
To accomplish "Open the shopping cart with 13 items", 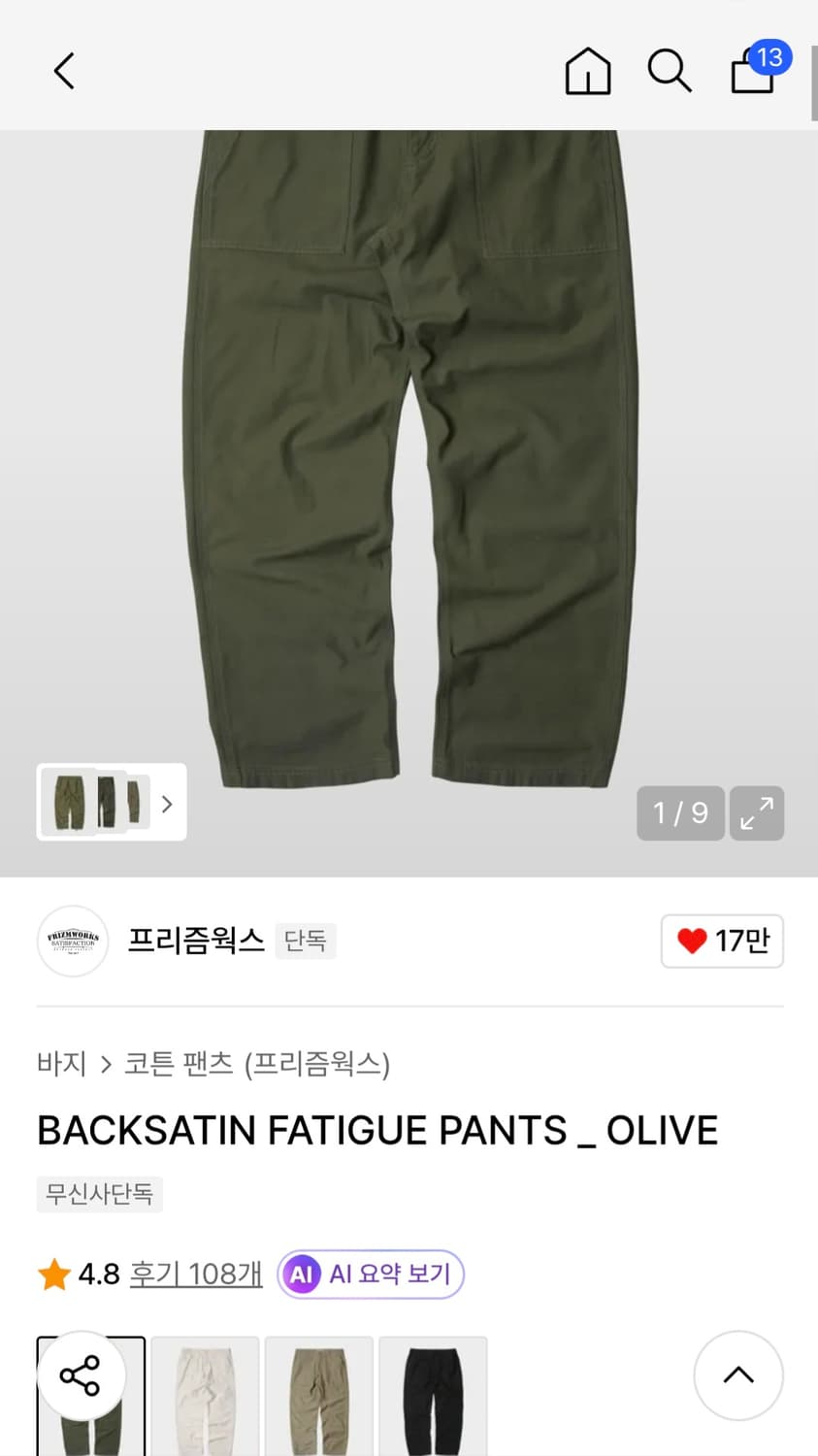I will [752, 73].
